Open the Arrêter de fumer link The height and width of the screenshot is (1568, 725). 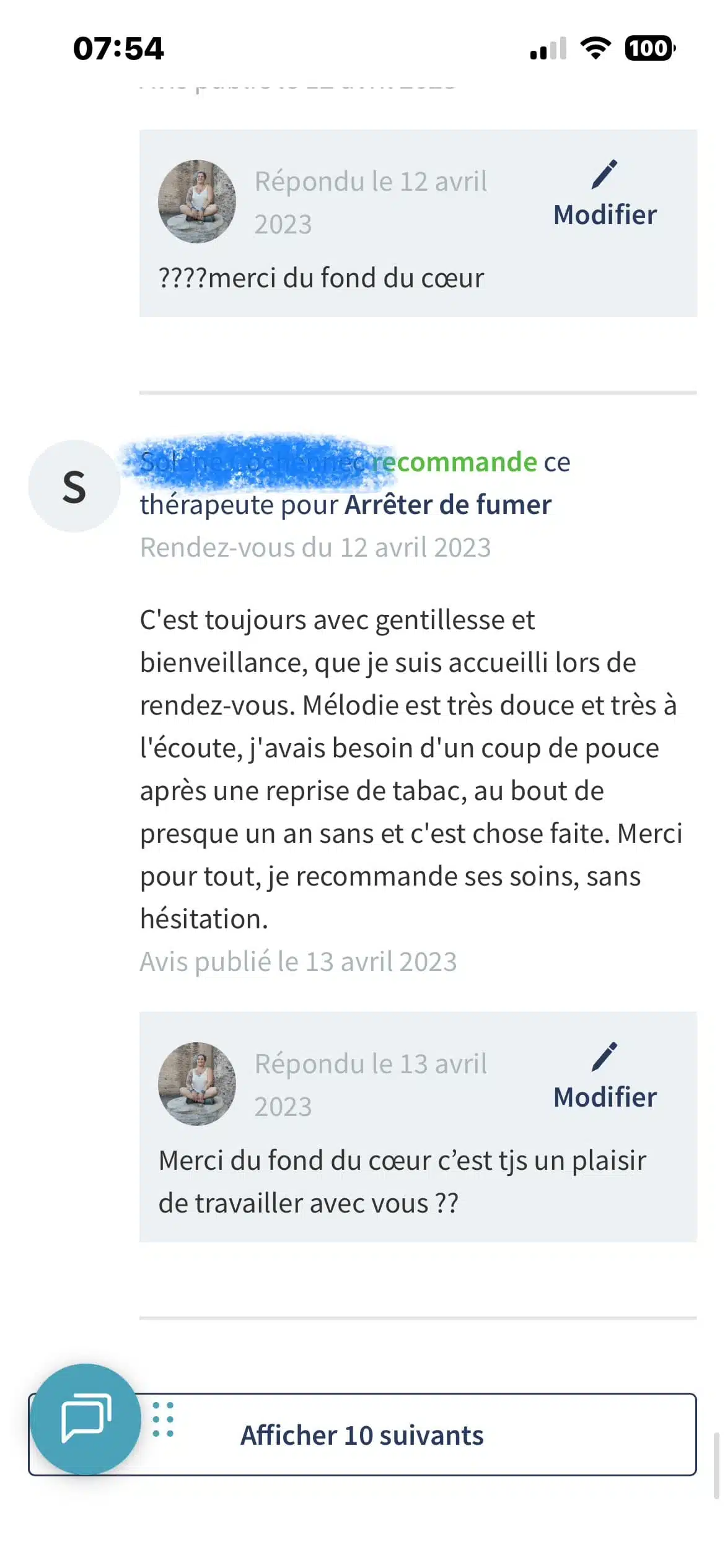(447, 505)
